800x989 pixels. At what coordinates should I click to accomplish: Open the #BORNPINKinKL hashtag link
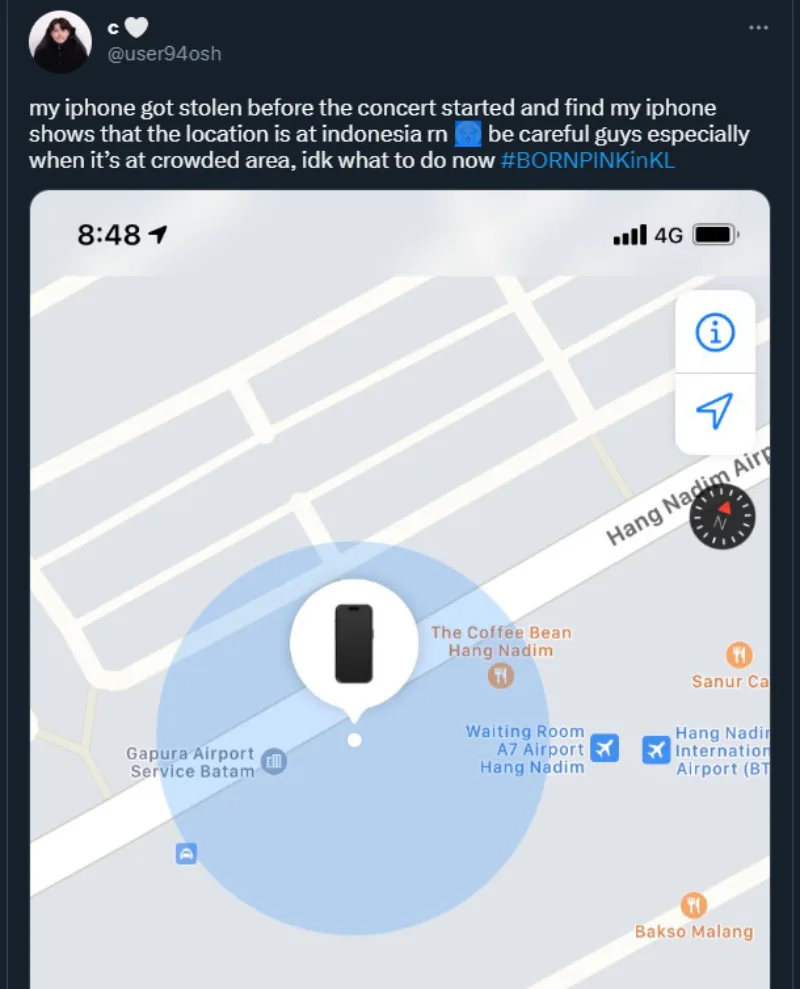pyautogui.click(x=587, y=160)
